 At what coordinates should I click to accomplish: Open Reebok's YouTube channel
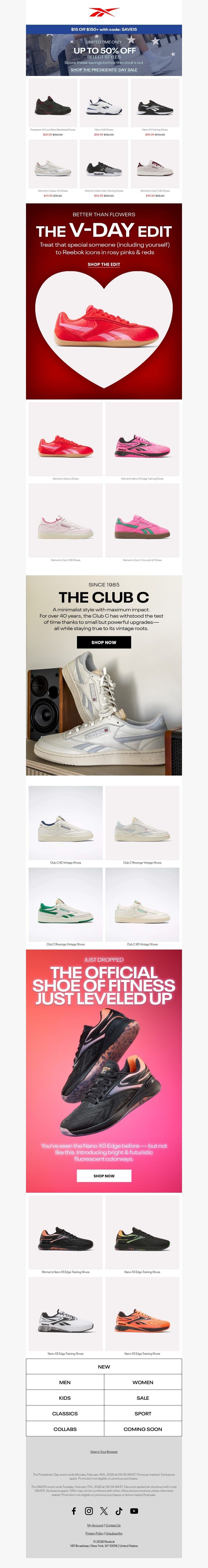click(x=134, y=1511)
